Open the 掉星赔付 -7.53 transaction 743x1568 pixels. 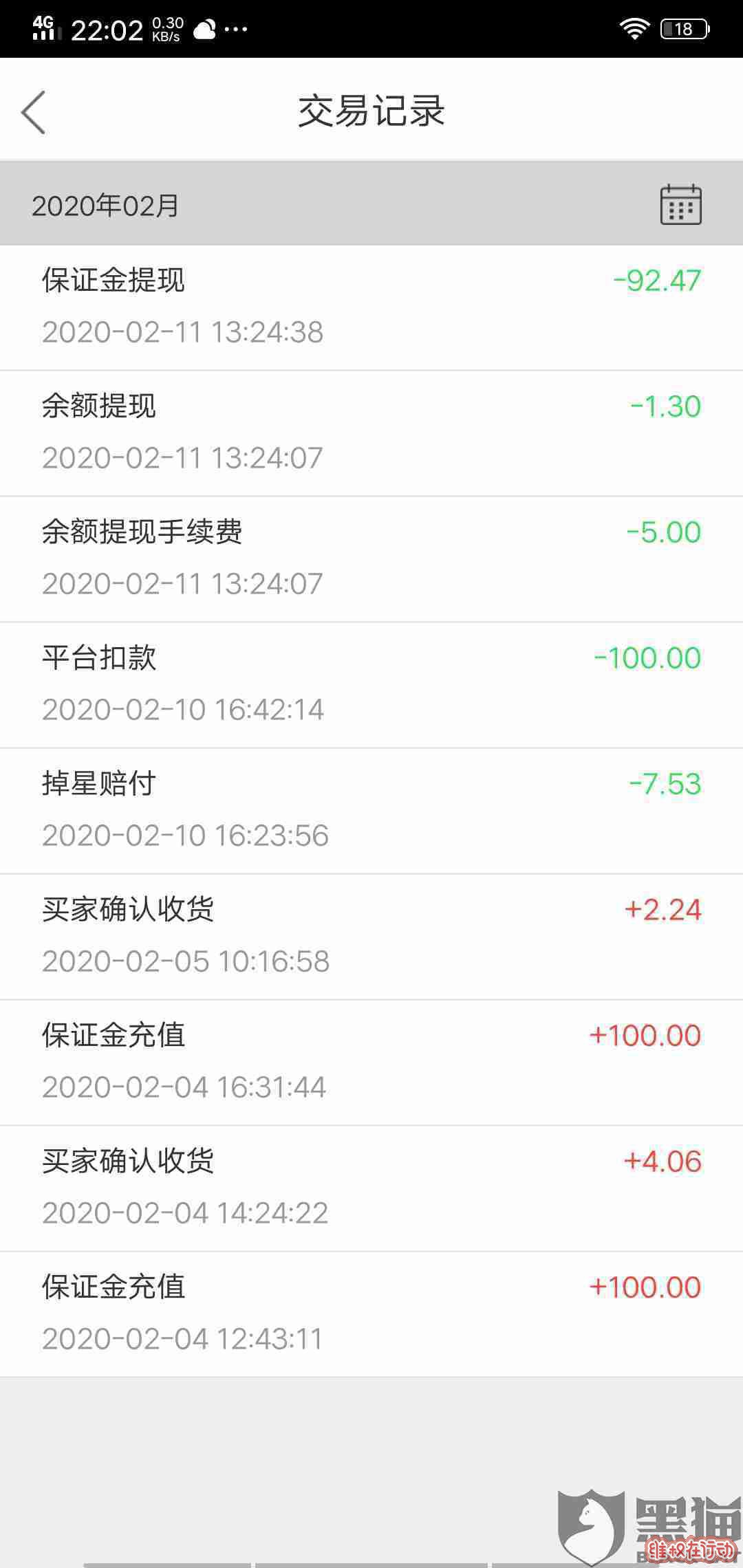point(371,811)
